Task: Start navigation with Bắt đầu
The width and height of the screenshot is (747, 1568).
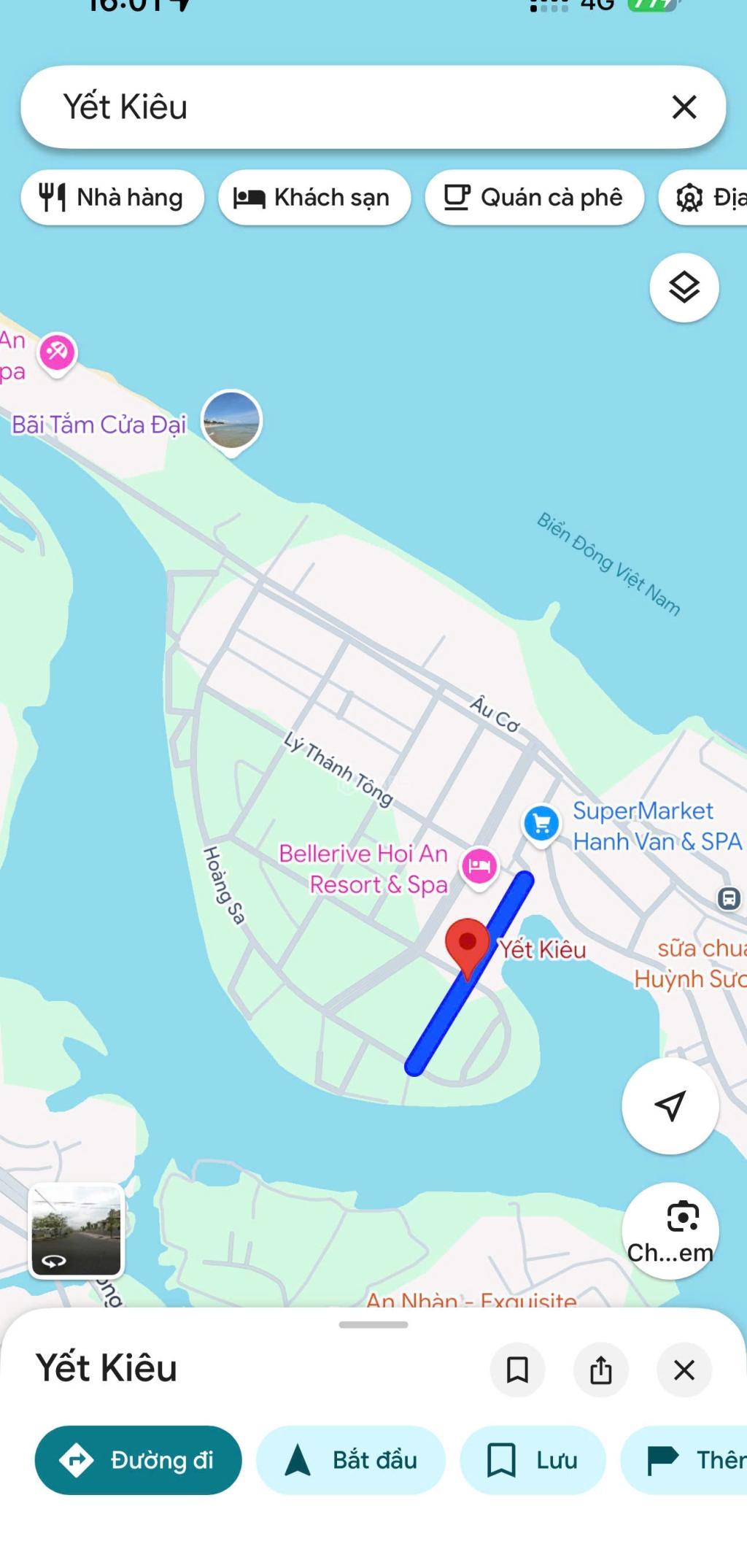Action: [x=350, y=1460]
